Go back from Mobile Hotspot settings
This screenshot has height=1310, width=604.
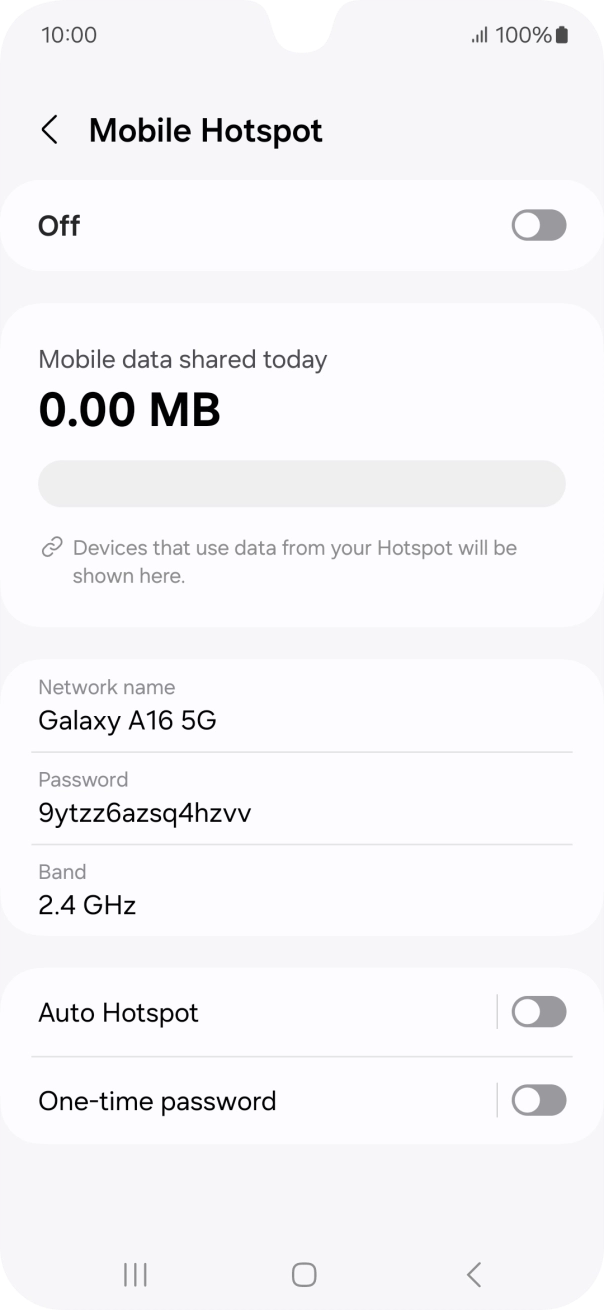(49, 130)
